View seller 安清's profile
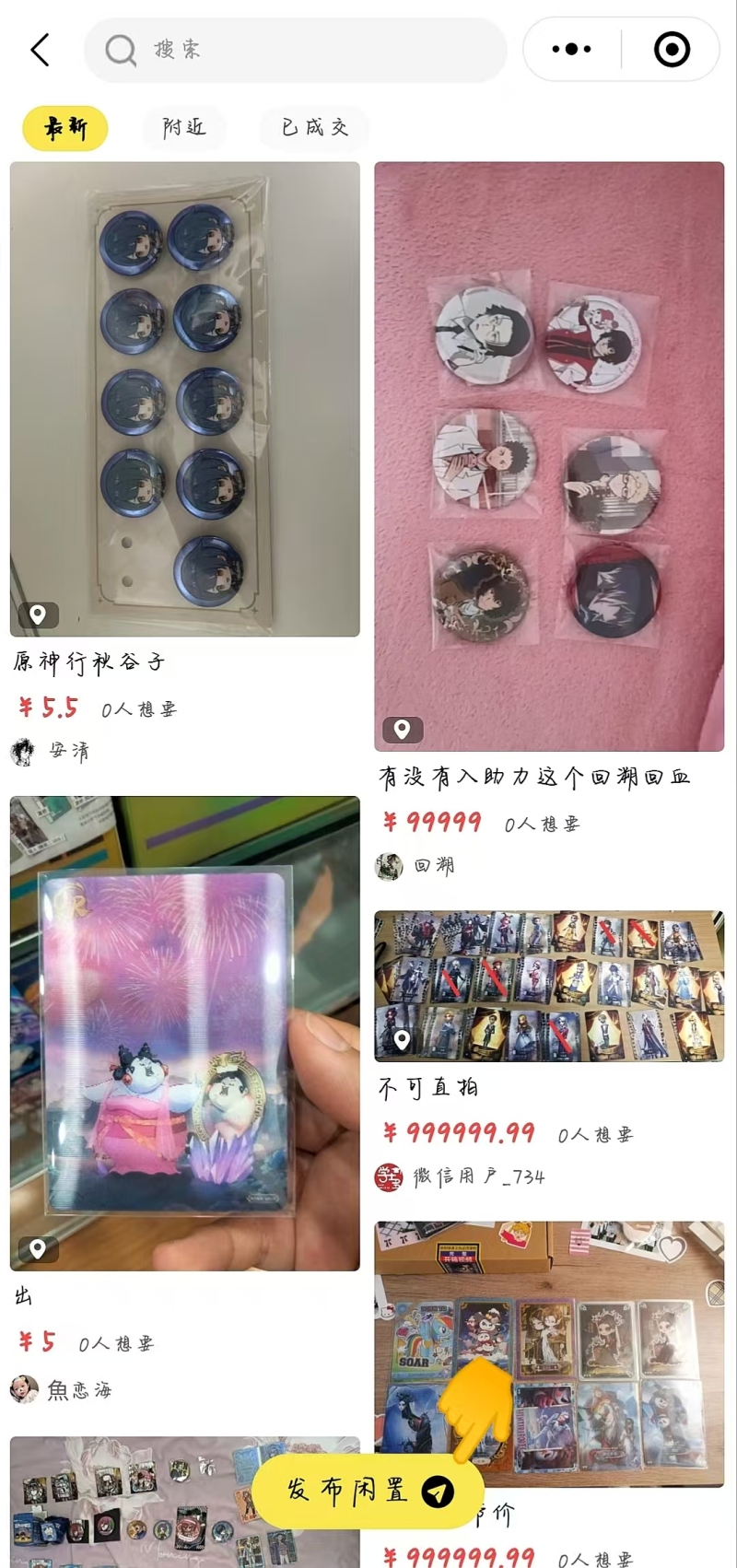Image resolution: width=737 pixels, height=1568 pixels. point(52,752)
